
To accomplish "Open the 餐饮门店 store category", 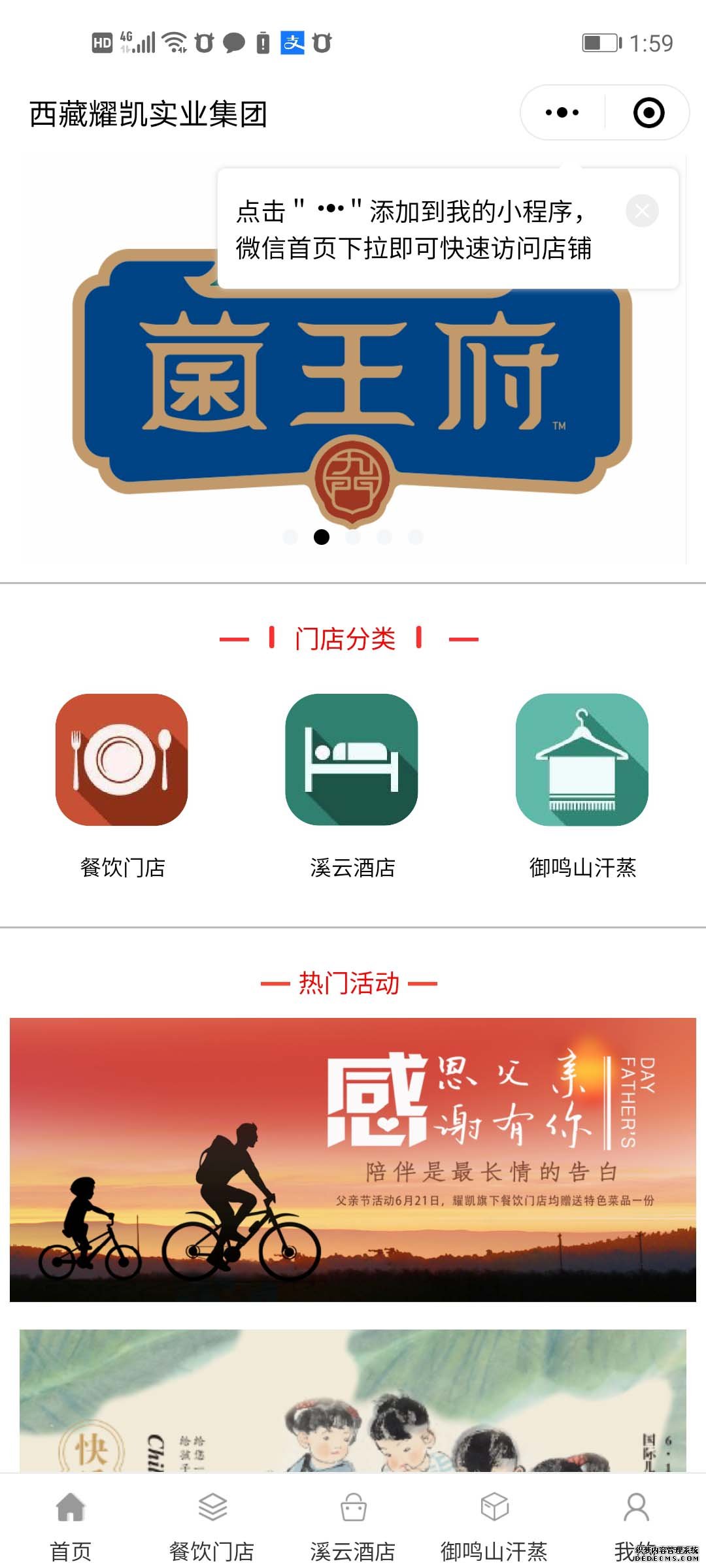I will [122, 784].
